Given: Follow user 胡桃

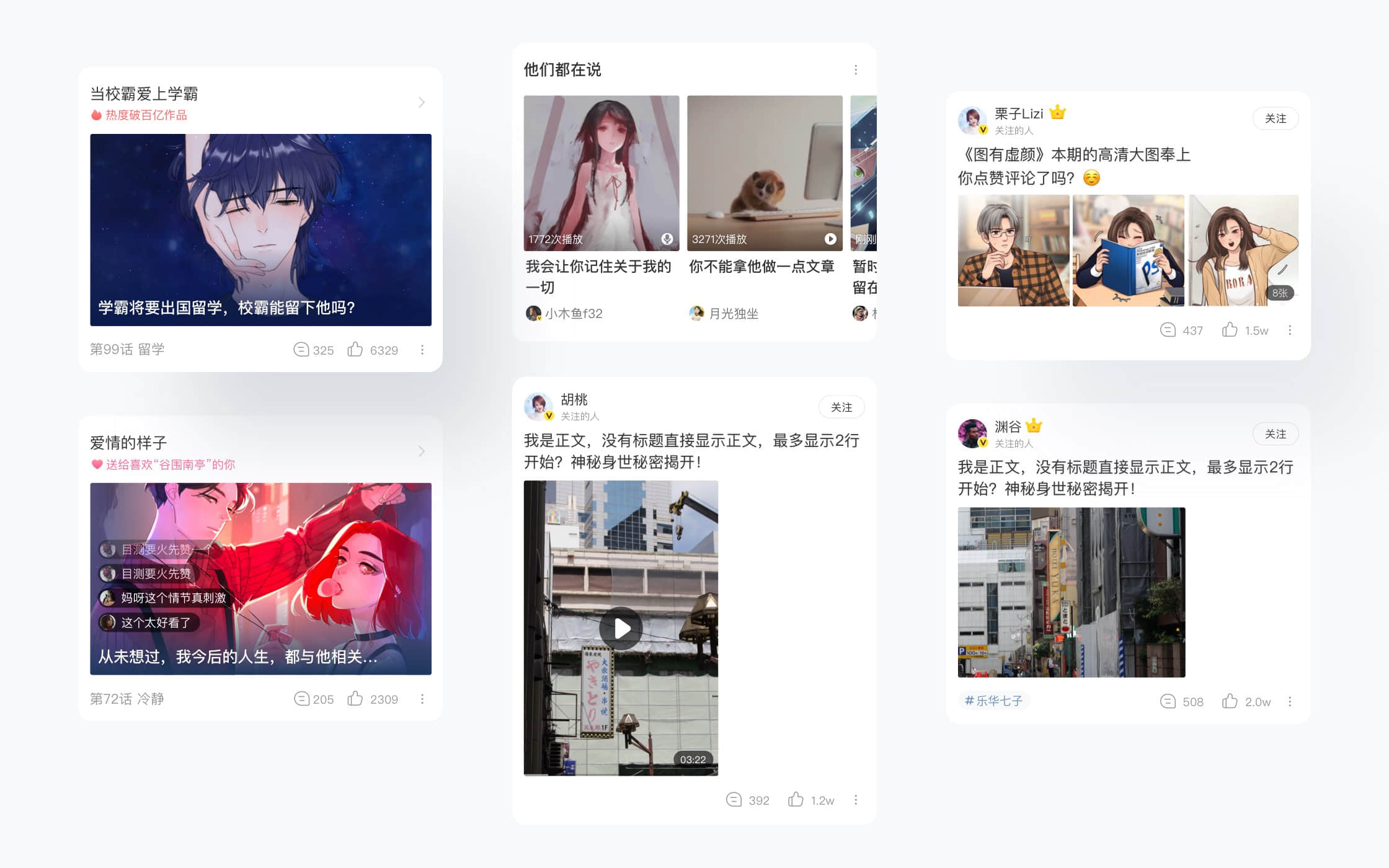Looking at the screenshot, I should [841, 407].
